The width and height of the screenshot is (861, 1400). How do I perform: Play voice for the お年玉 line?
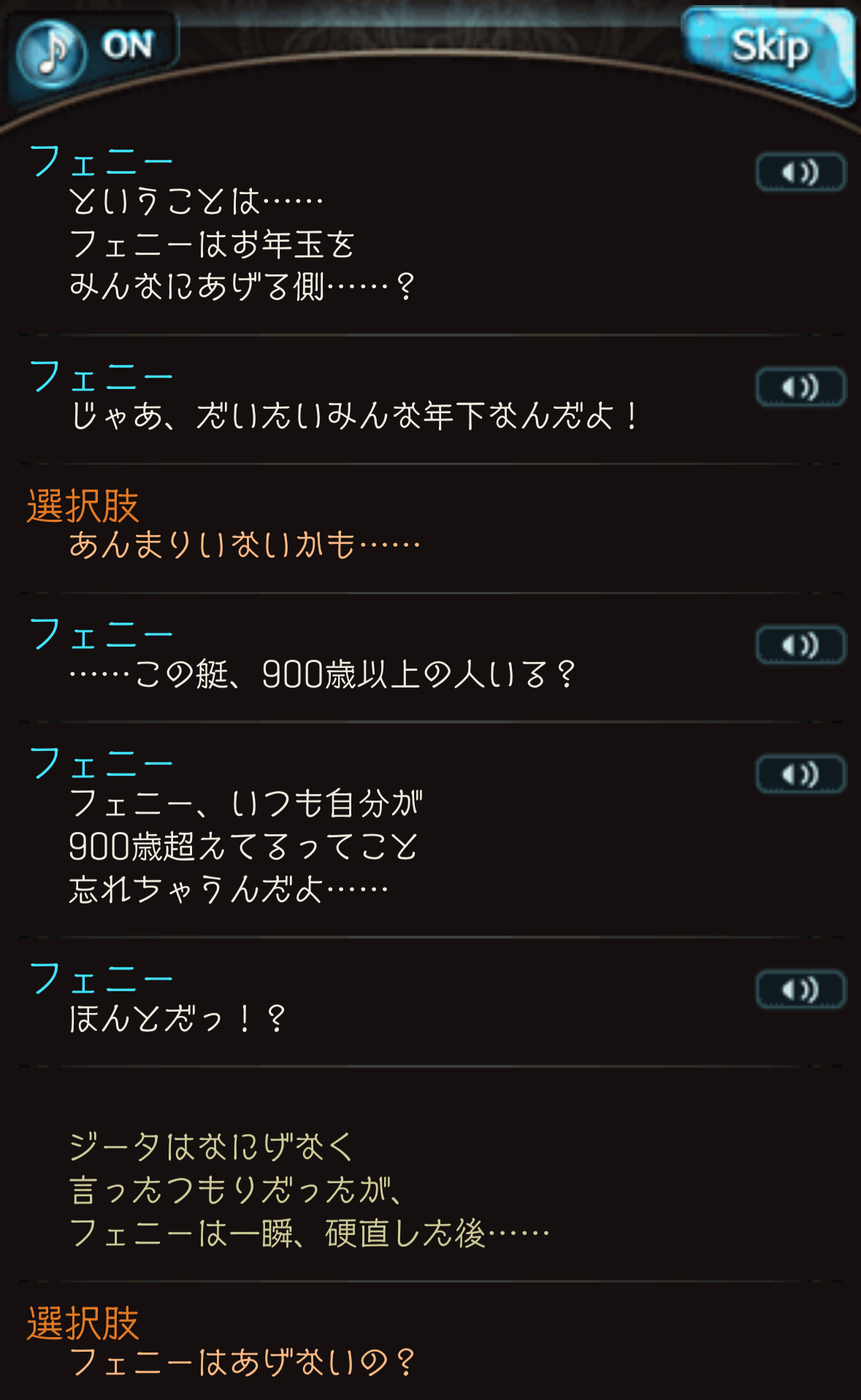point(800,173)
